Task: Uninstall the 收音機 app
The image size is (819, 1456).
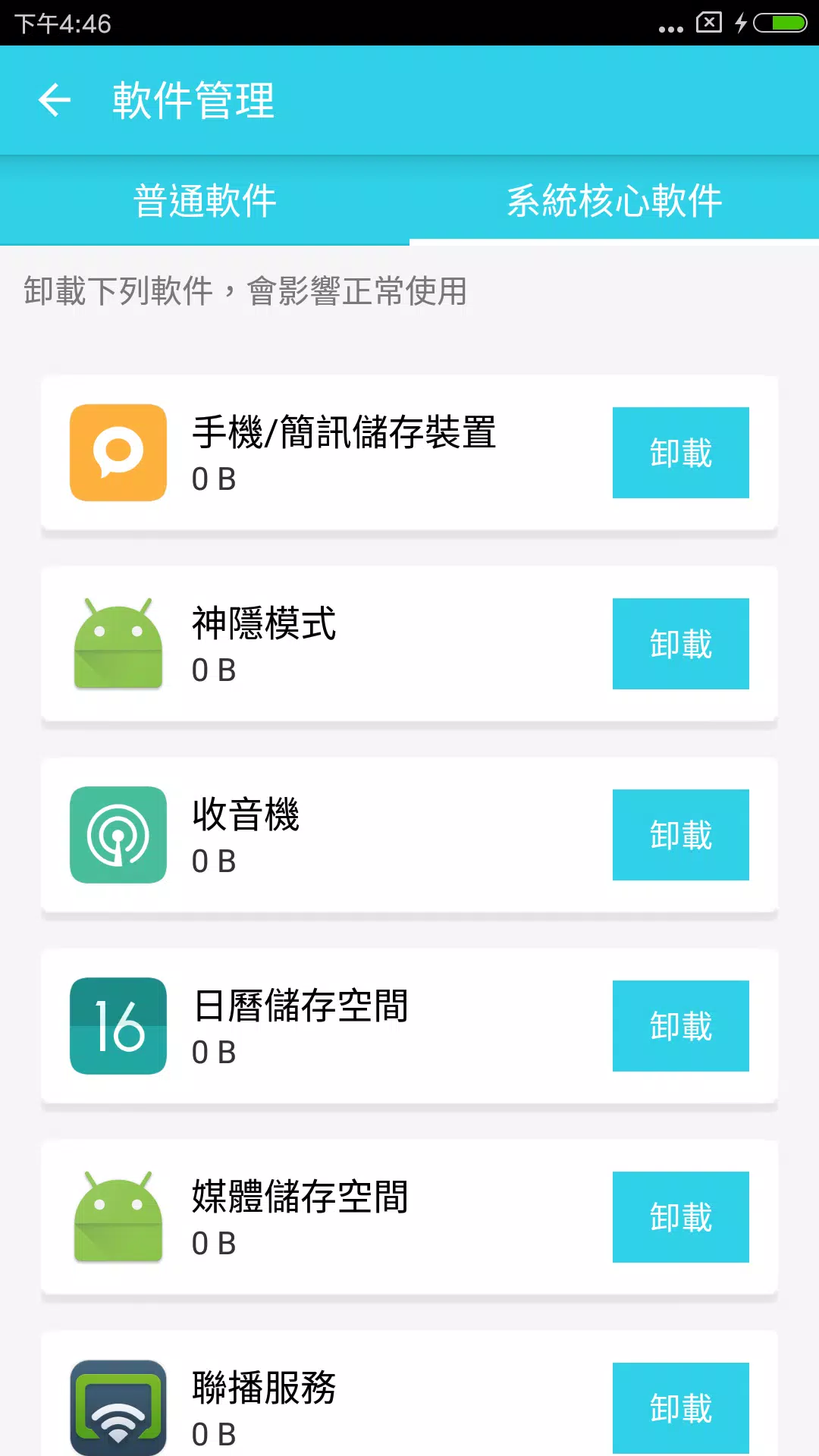Action: click(x=681, y=835)
